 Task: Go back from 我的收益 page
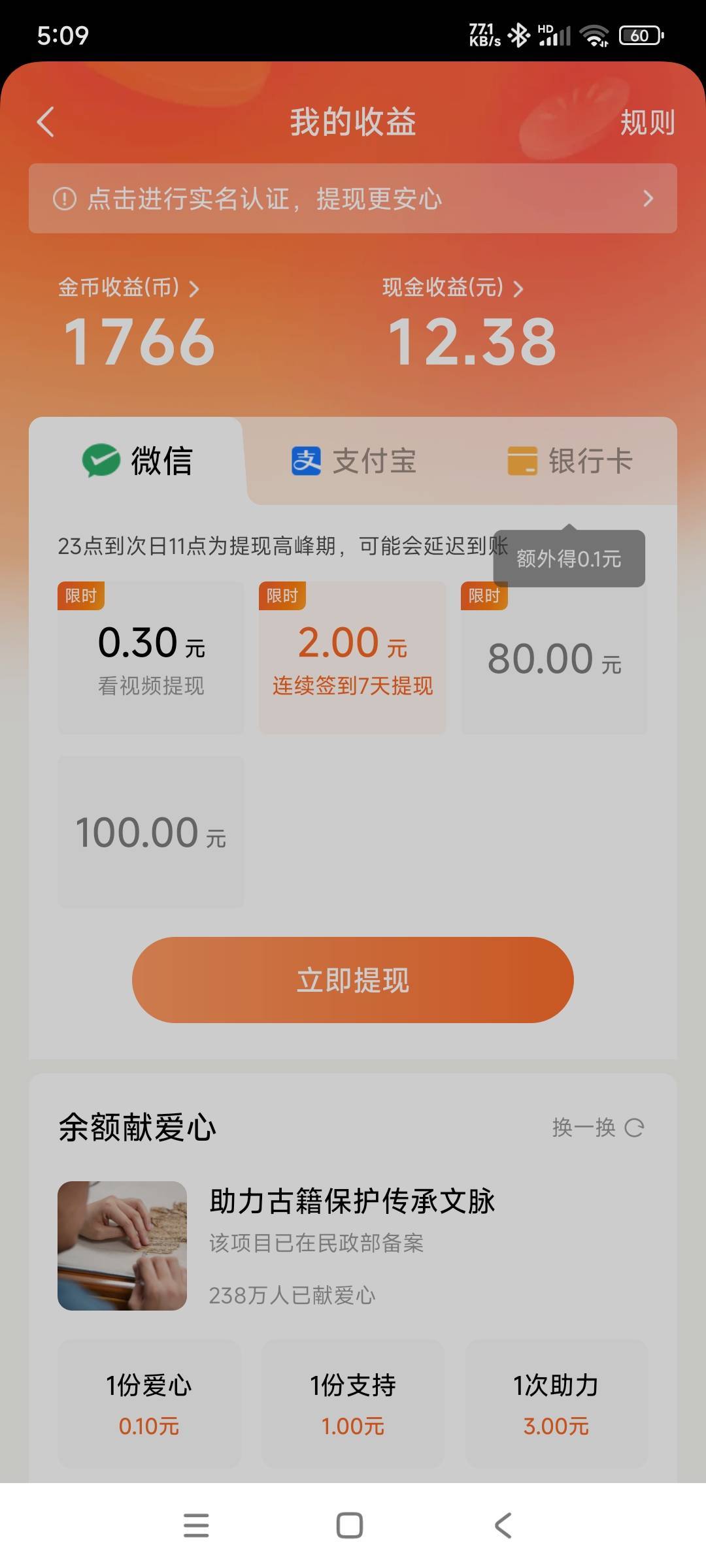pos(46,122)
